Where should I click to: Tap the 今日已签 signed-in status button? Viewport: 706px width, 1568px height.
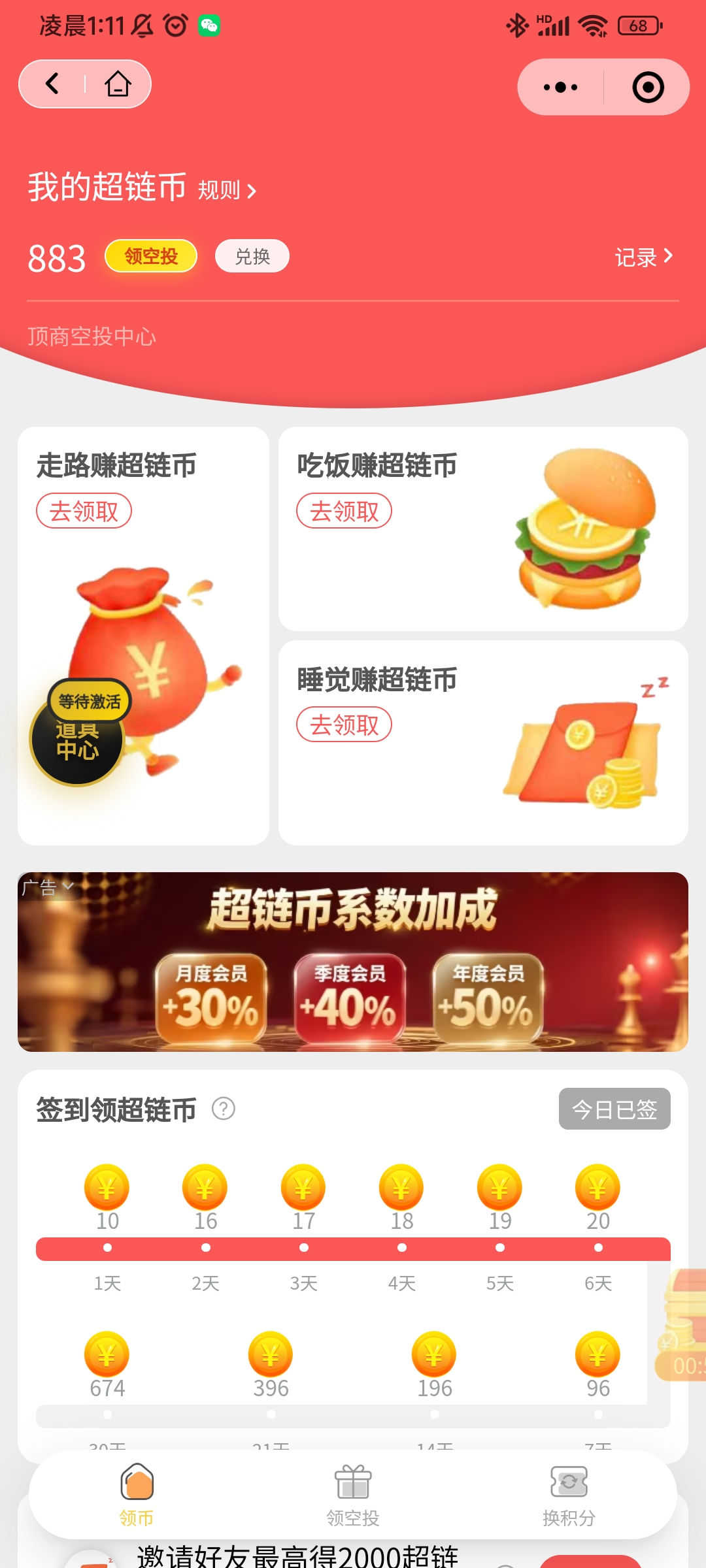point(613,1109)
